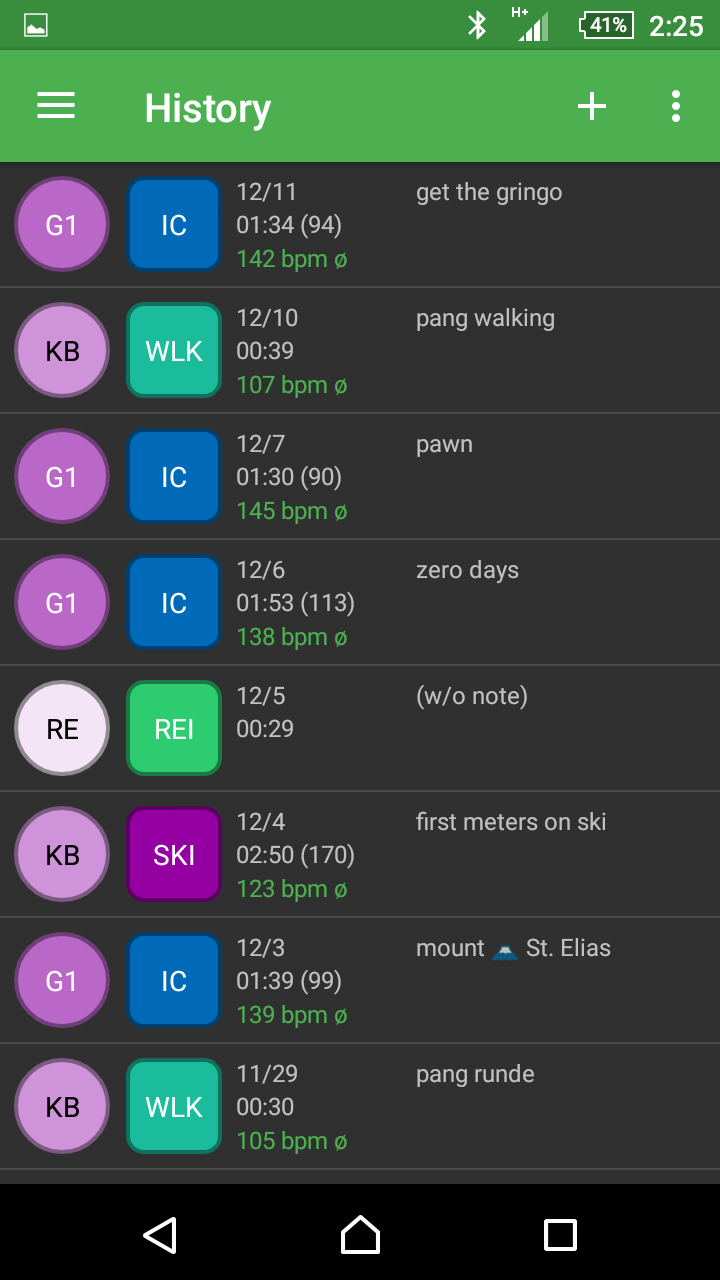Go to the home screen
Screen dimensions: 720x1280
[x=360, y=1235]
